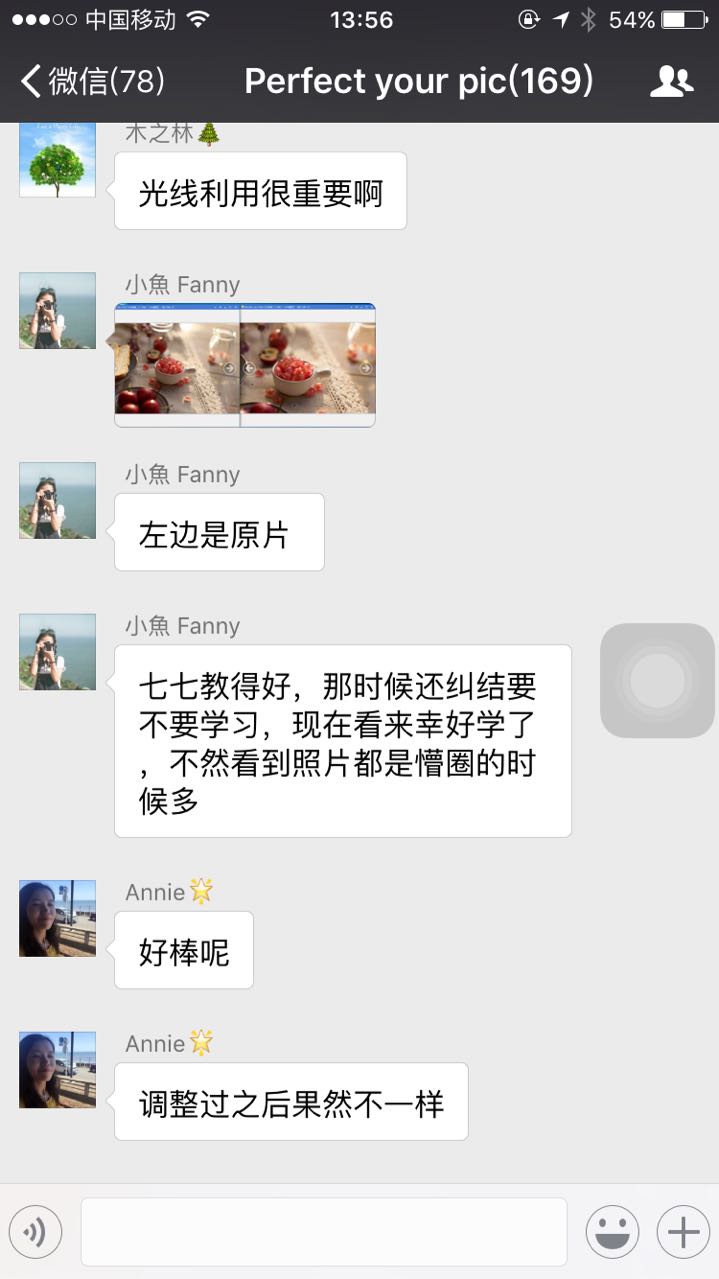Switch to voice message input
Screen dimensions: 719x1279
tap(35, 1231)
